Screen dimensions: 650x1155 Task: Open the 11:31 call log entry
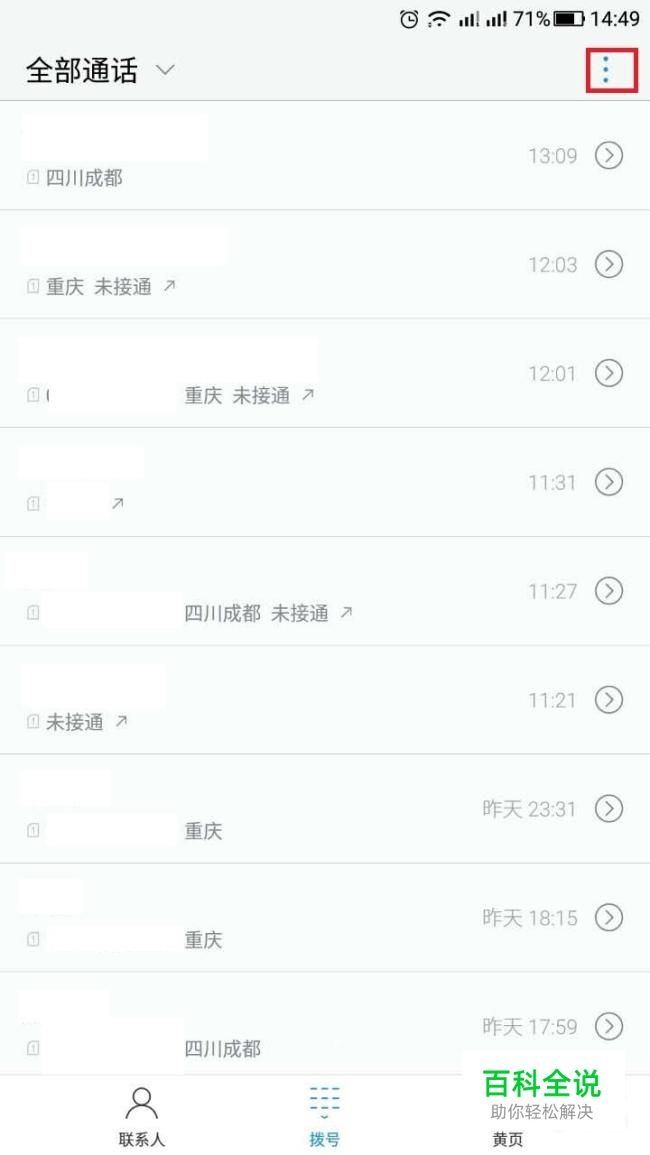(325, 482)
